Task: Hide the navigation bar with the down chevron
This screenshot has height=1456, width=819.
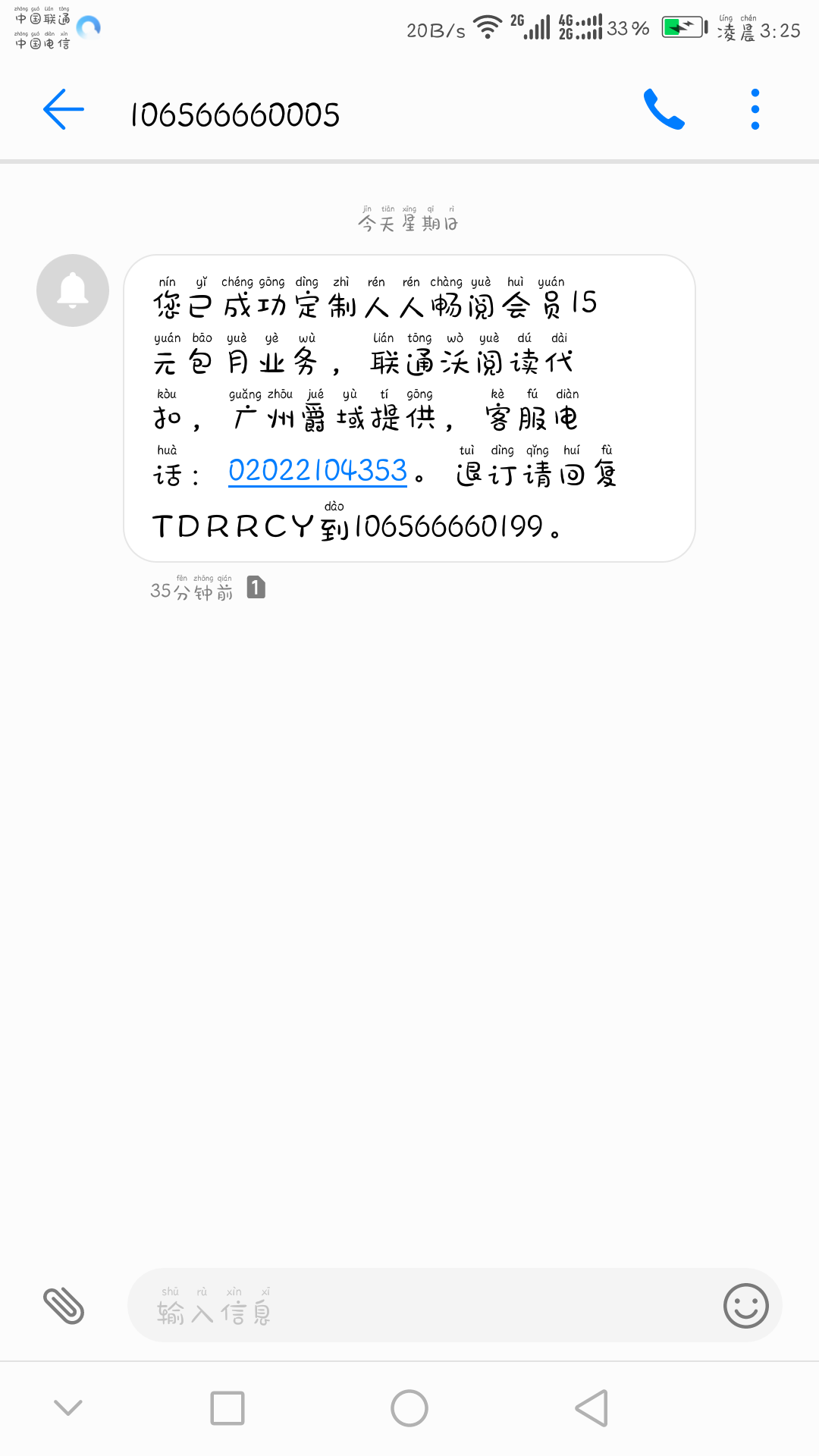Action: 68,1408
